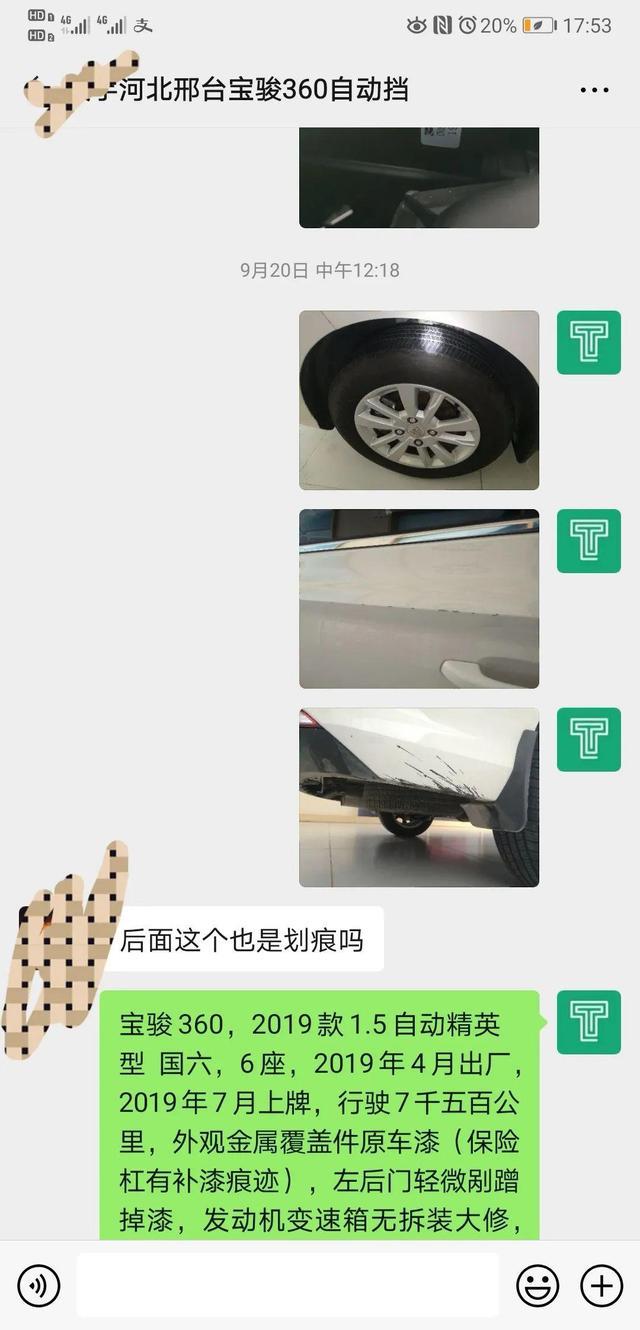Open the dark photo above the timestamp
The height and width of the screenshot is (1330, 640).
pos(419,178)
